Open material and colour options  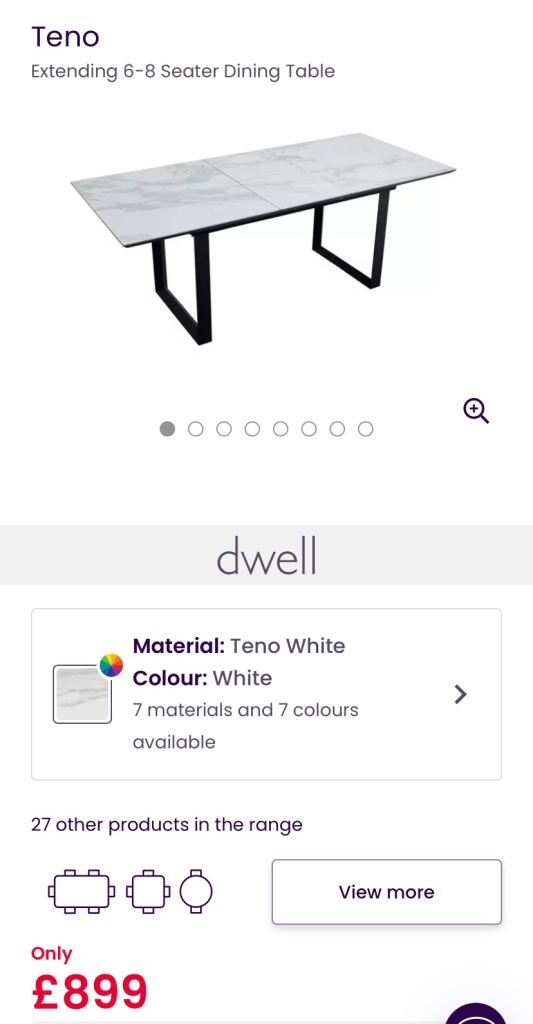point(266,694)
